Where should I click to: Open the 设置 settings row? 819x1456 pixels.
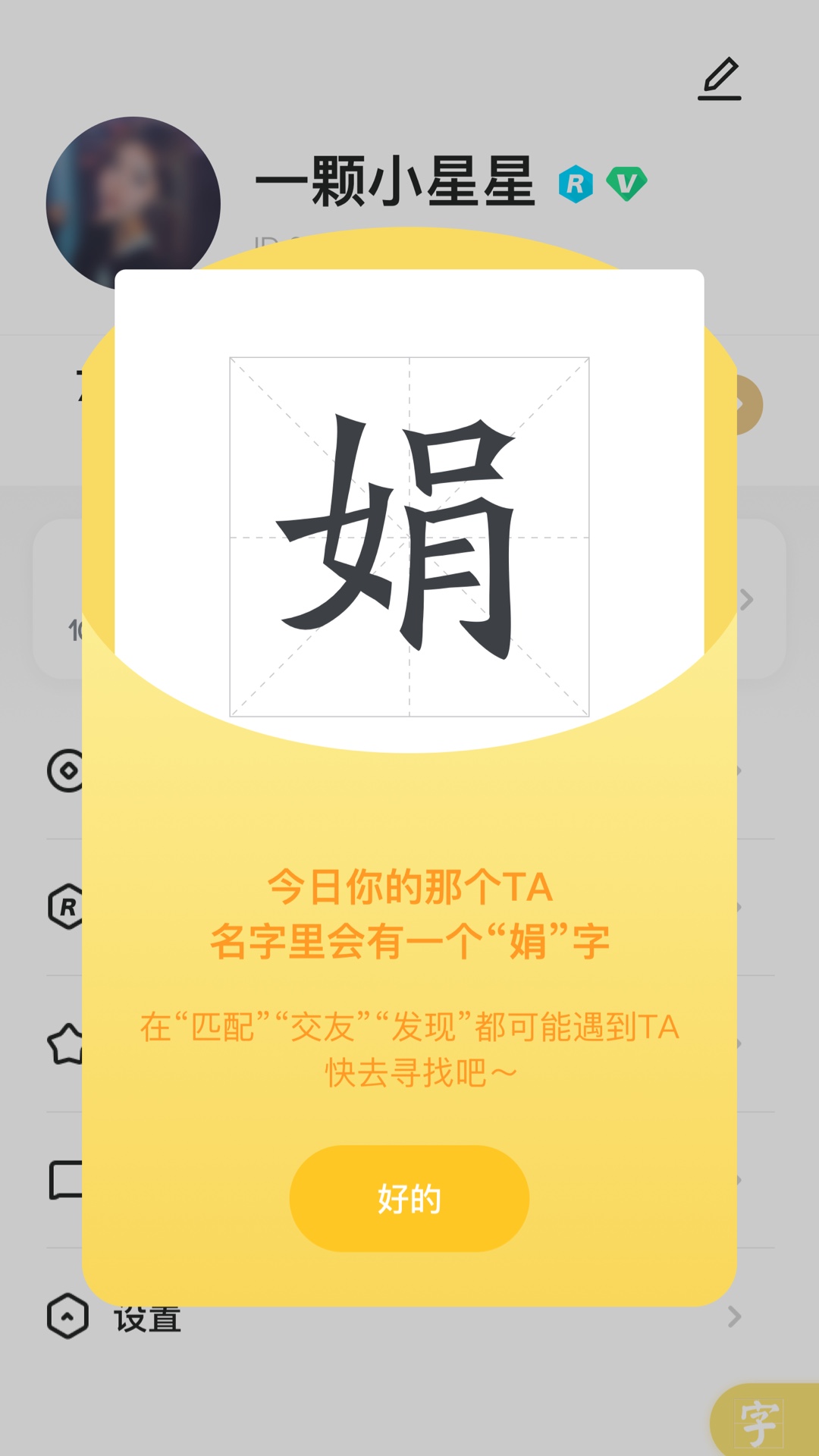[x=148, y=1319]
